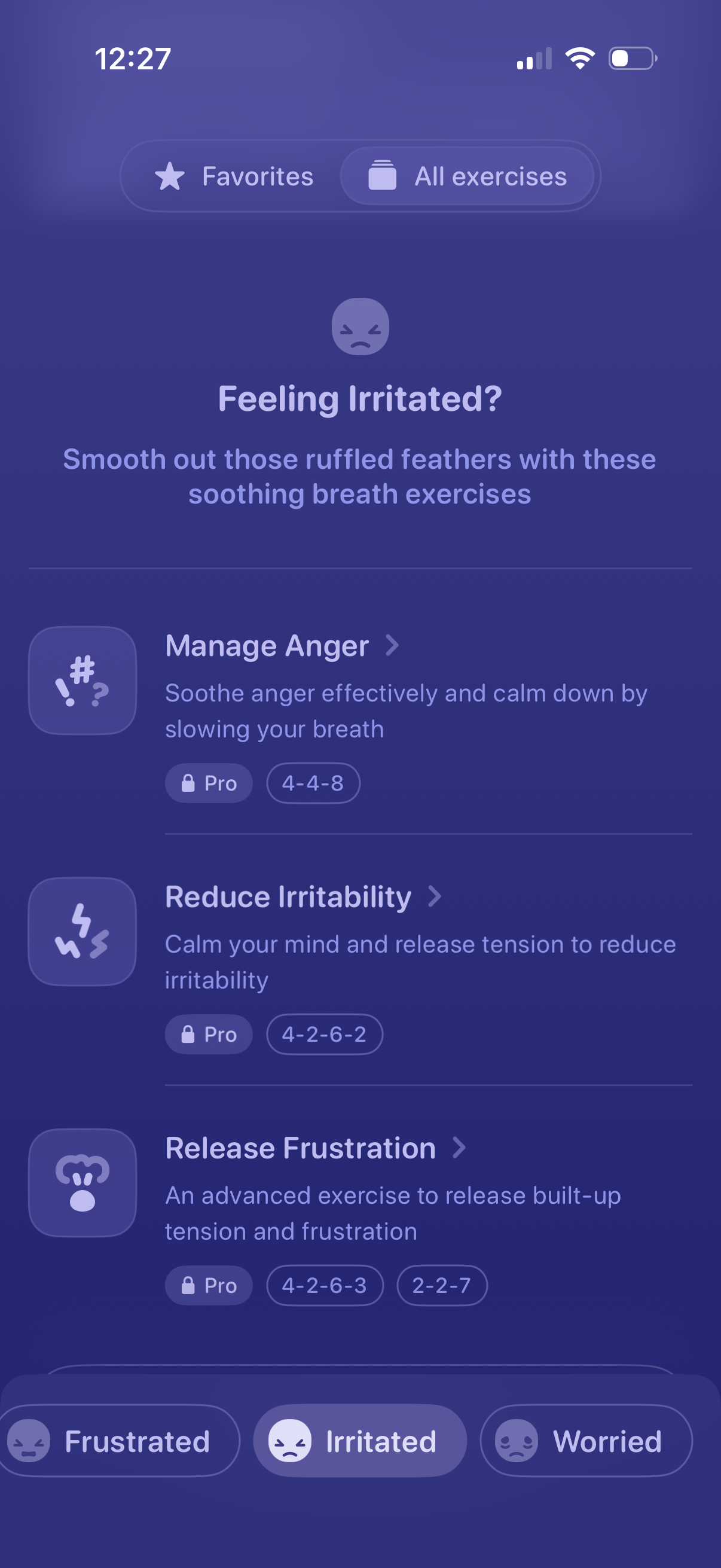The height and width of the screenshot is (1568, 721).
Task: Expand Release Frustration with its arrow
Action: tap(459, 1148)
